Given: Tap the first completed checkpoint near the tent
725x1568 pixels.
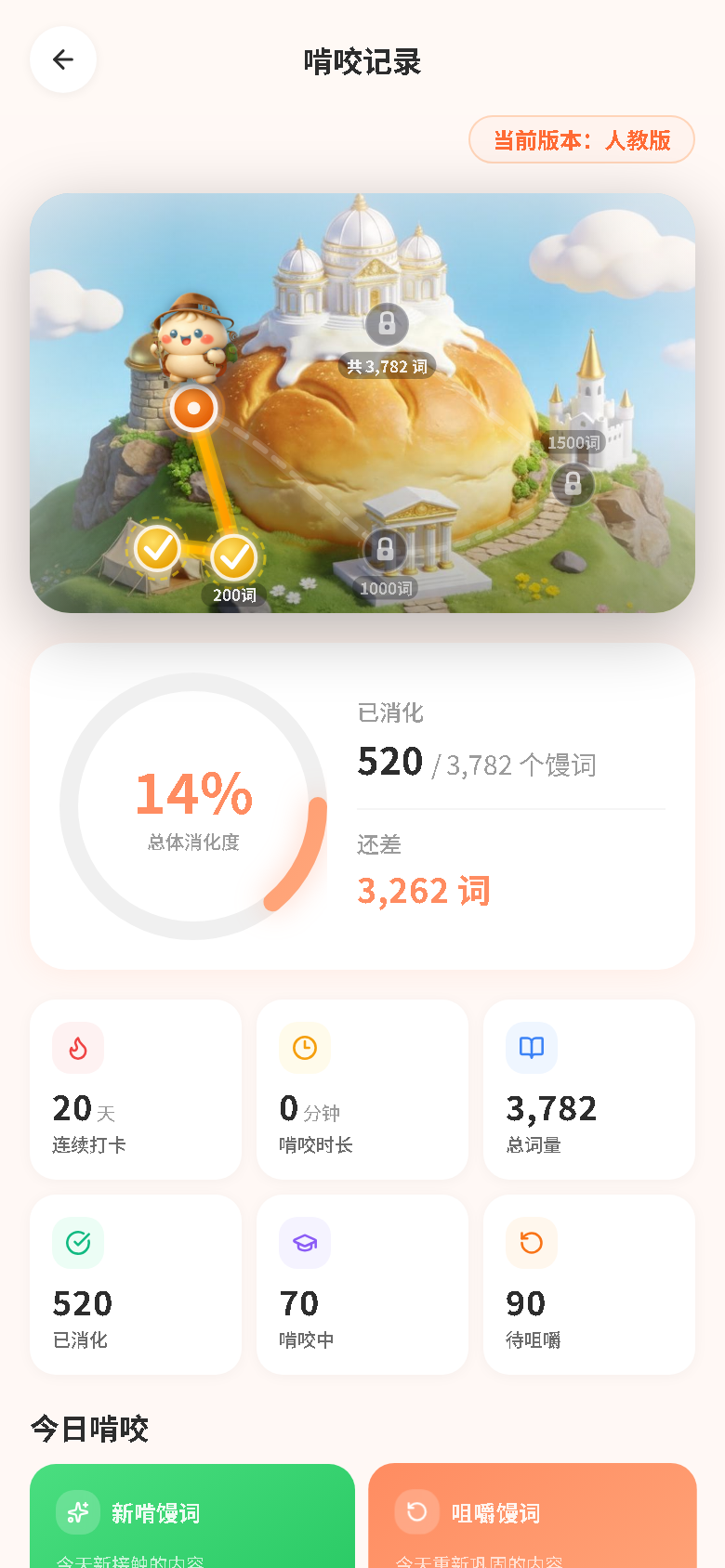Looking at the screenshot, I should tap(157, 549).
